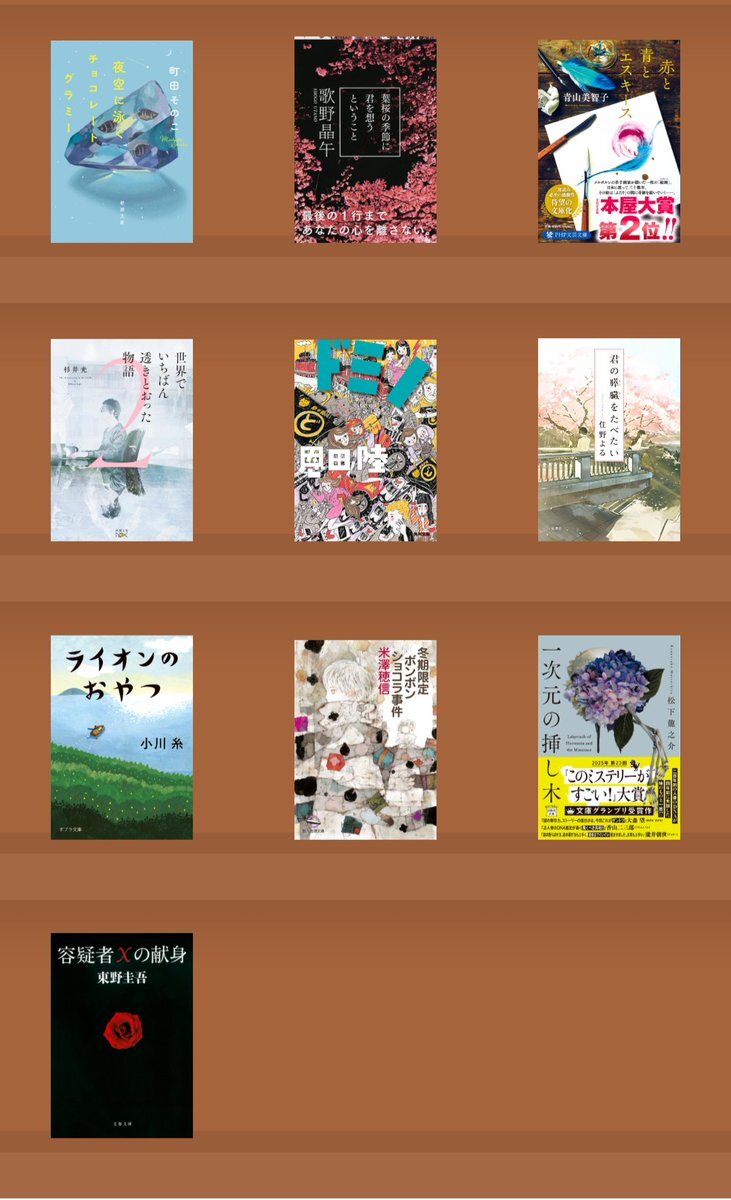This screenshot has width=731, height=1200.
Task: Select the book 一次元の挿し木
Action: [609, 737]
